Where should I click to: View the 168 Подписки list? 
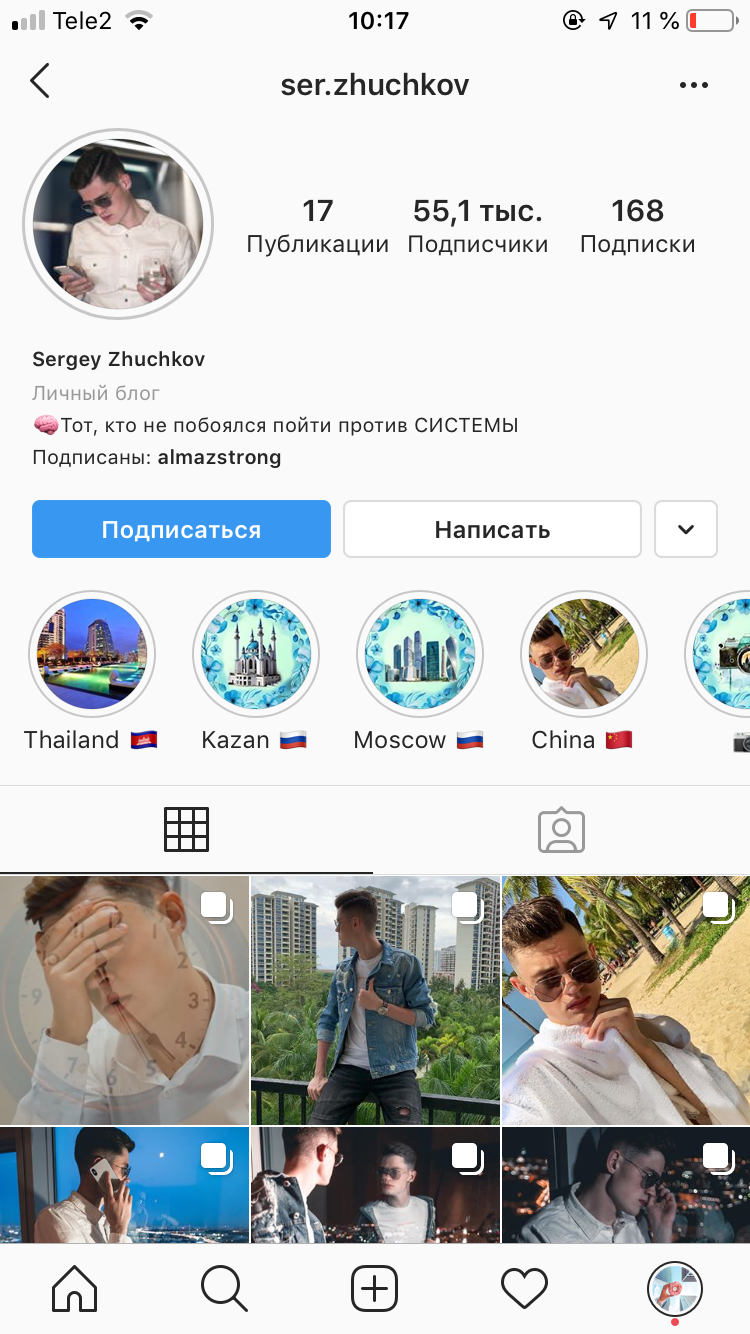click(638, 225)
